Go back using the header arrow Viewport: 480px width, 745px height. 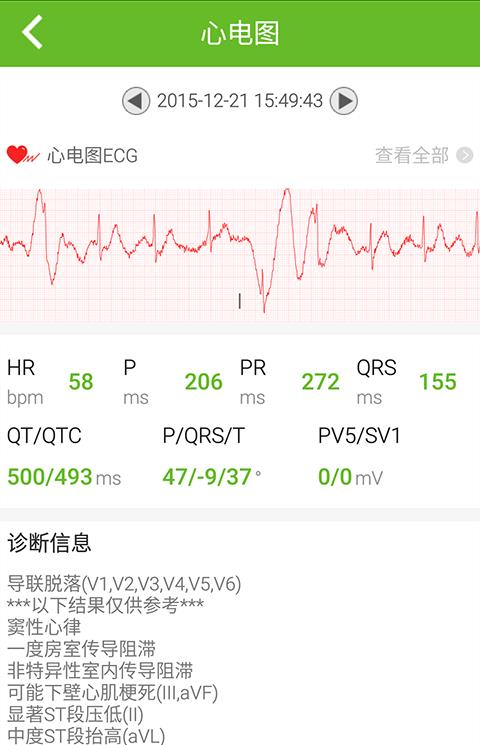32,32
